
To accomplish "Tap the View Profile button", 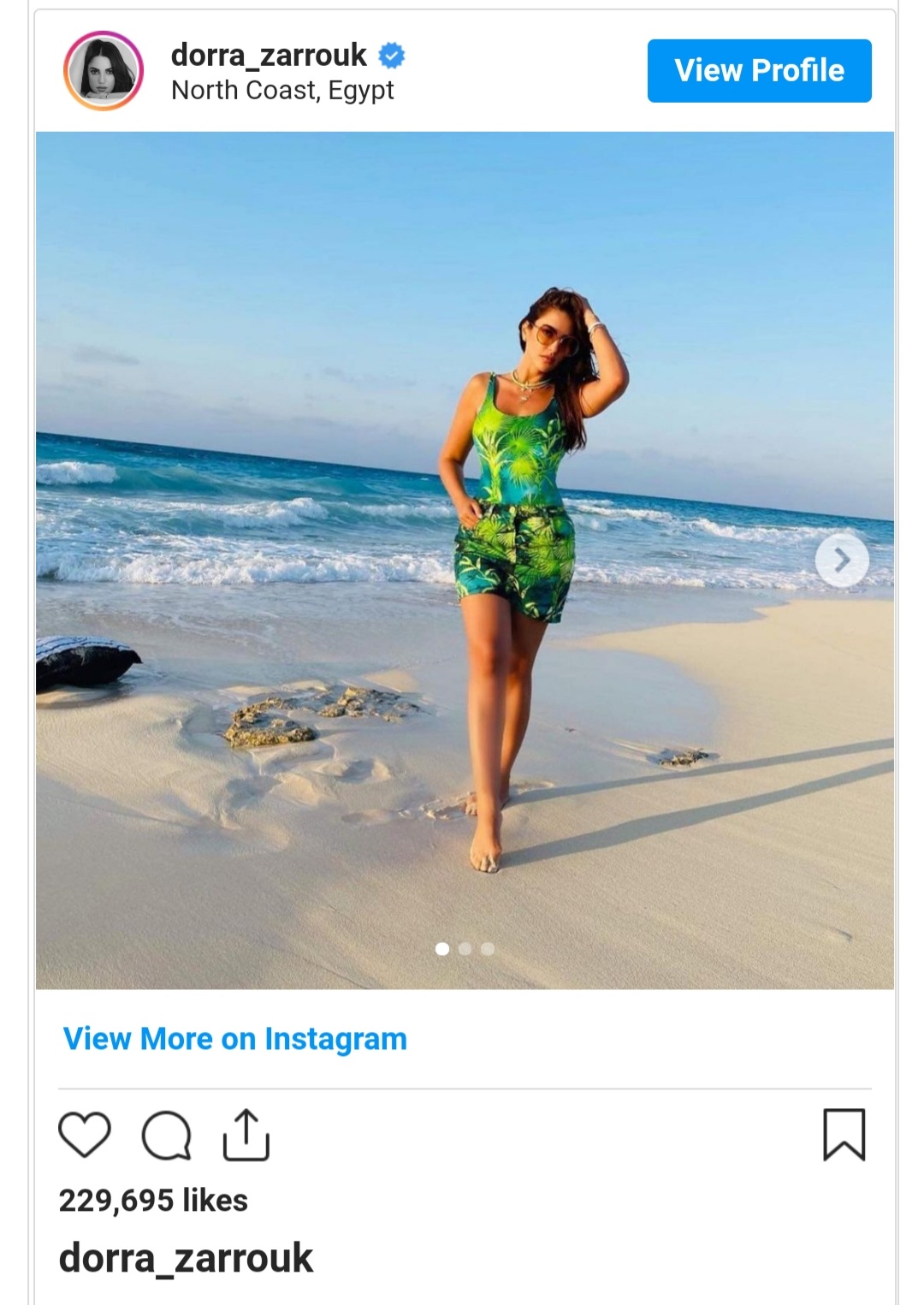I will pos(759,70).
